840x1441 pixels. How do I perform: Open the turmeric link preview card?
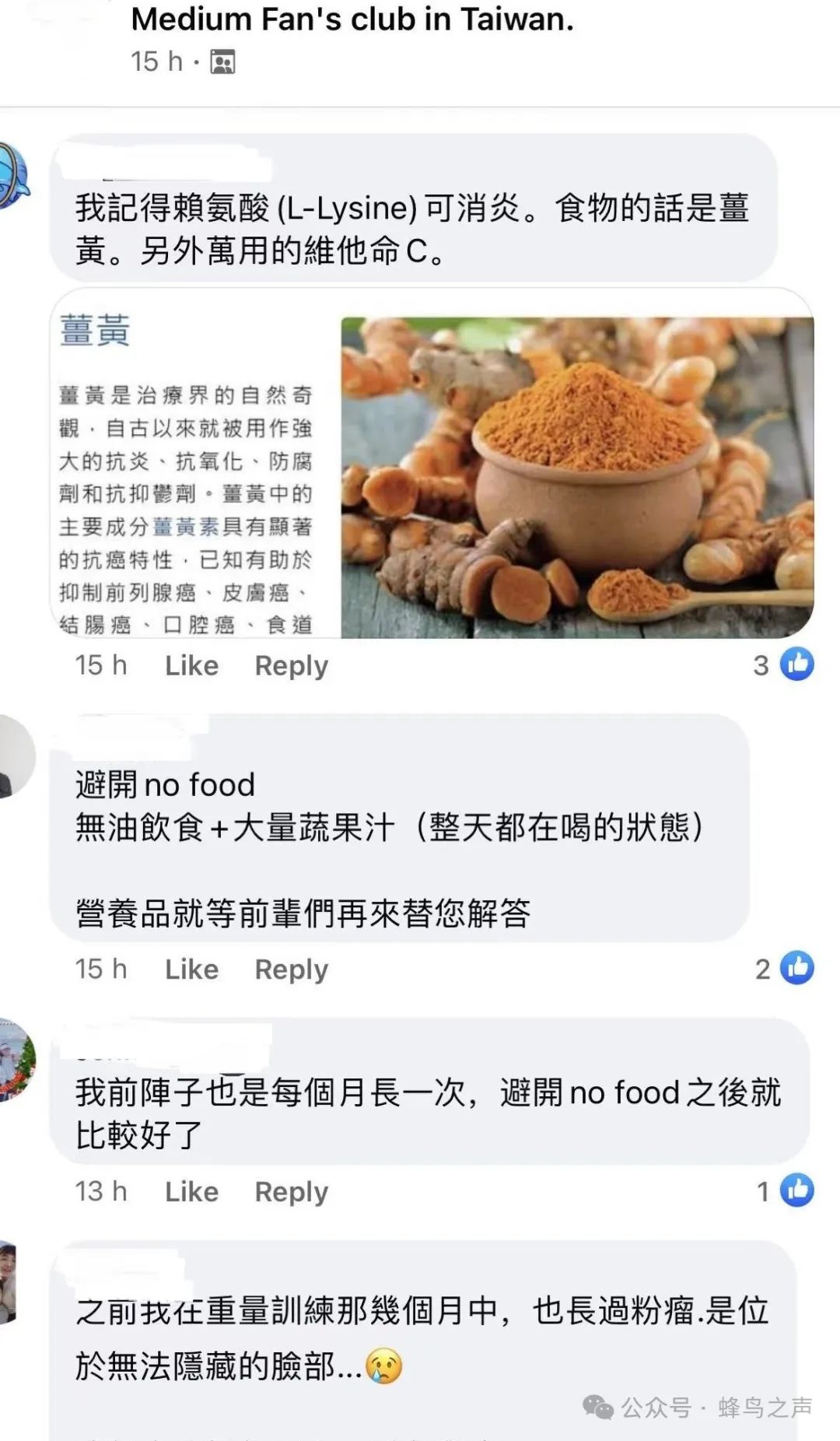432,463
